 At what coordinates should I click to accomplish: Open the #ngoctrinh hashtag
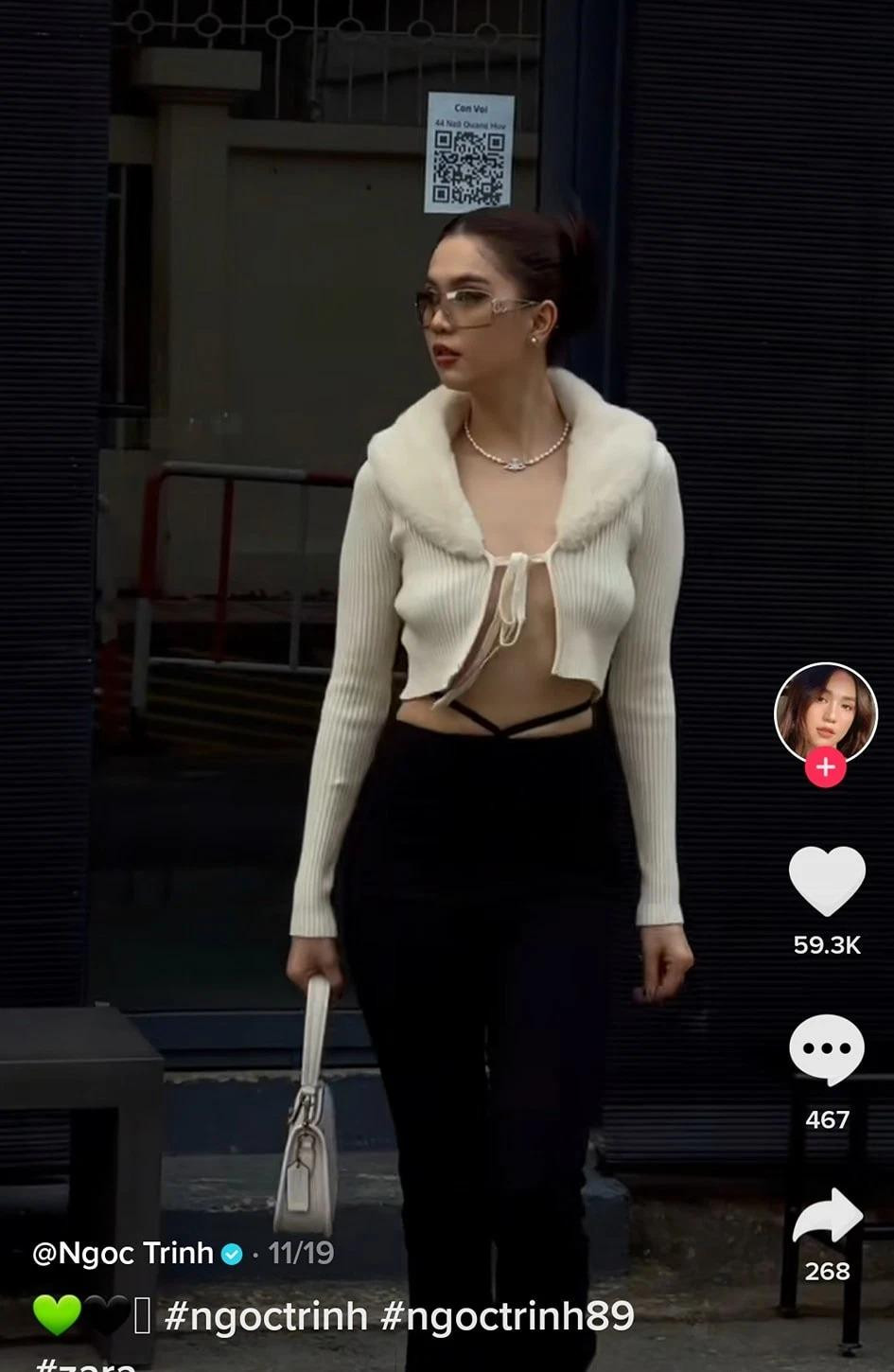[x=266, y=1316]
